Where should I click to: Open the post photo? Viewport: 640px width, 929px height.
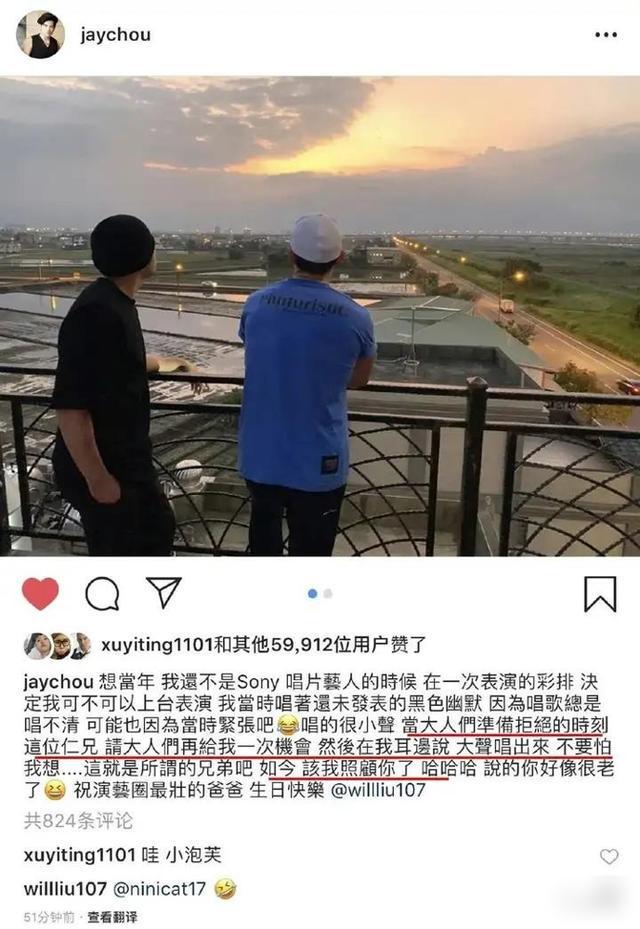pos(320,315)
